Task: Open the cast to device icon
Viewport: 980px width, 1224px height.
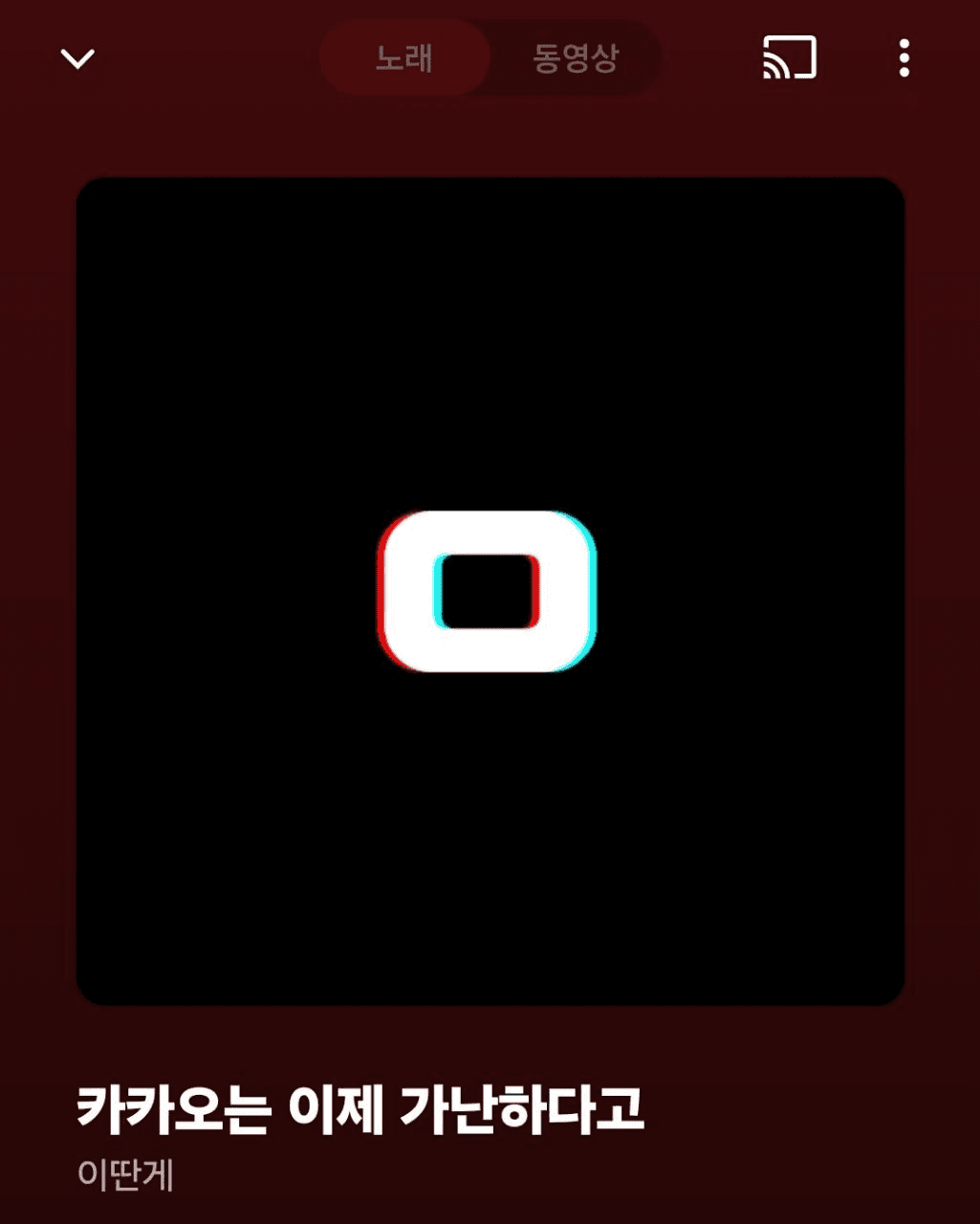Action: (x=790, y=58)
